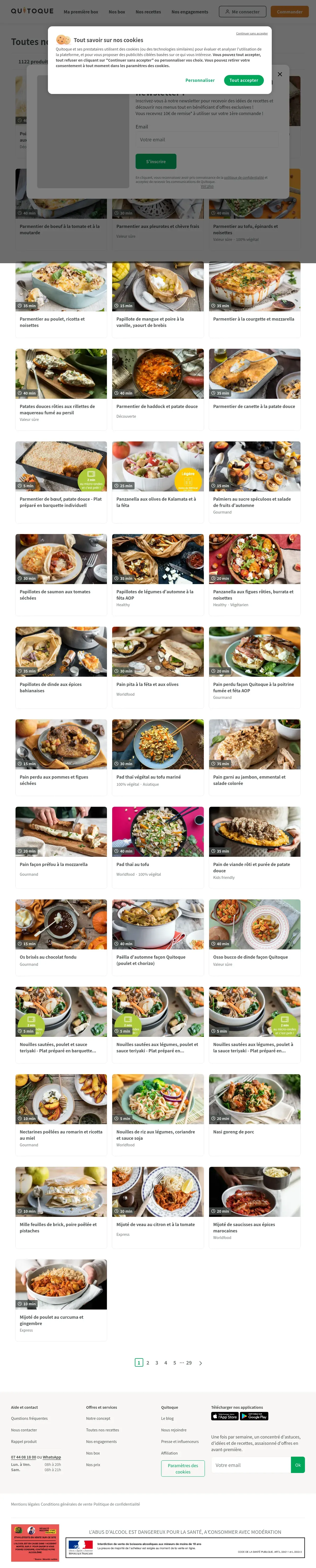Viewport: 316px width, 1568px height.
Task: Tap Continuer sans accepter link
Action: pyautogui.click(x=251, y=33)
